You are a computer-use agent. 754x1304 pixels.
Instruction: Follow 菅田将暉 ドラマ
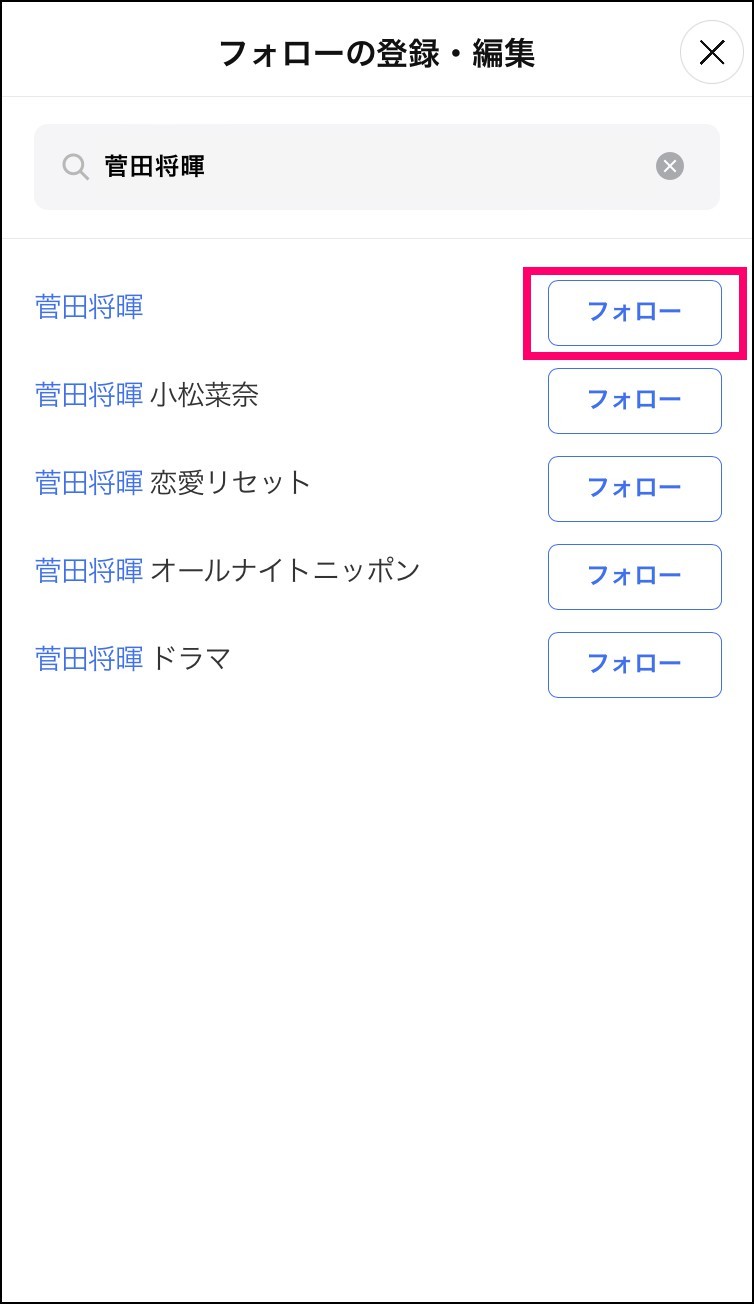click(x=635, y=665)
